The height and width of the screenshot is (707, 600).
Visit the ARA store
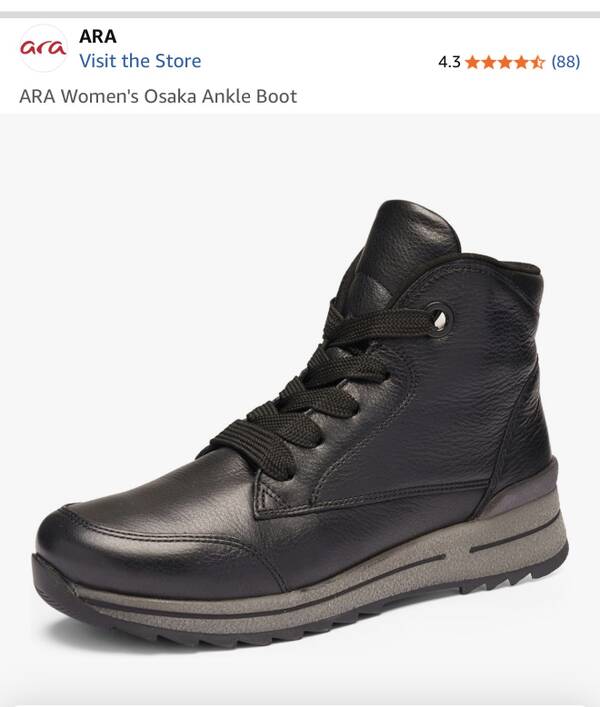140,61
